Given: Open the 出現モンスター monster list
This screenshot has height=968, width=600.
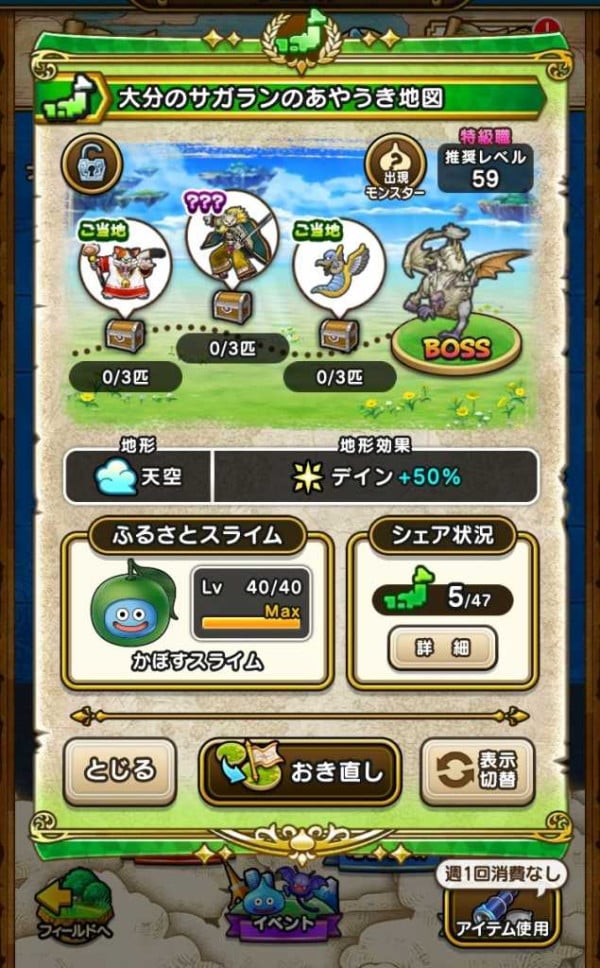Looking at the screenshot, I should coord(395,167).
